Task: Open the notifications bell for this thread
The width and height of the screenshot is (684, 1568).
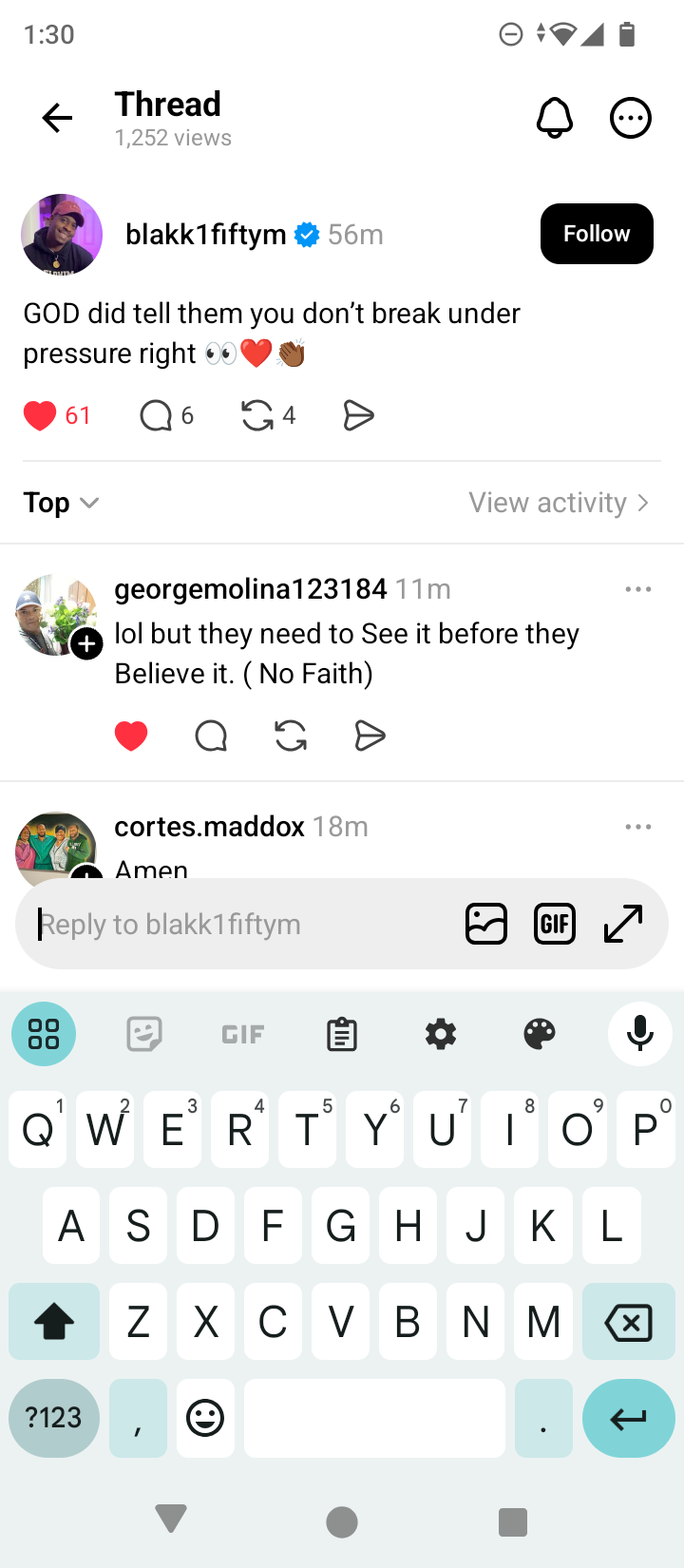Action: pos(555,119)
